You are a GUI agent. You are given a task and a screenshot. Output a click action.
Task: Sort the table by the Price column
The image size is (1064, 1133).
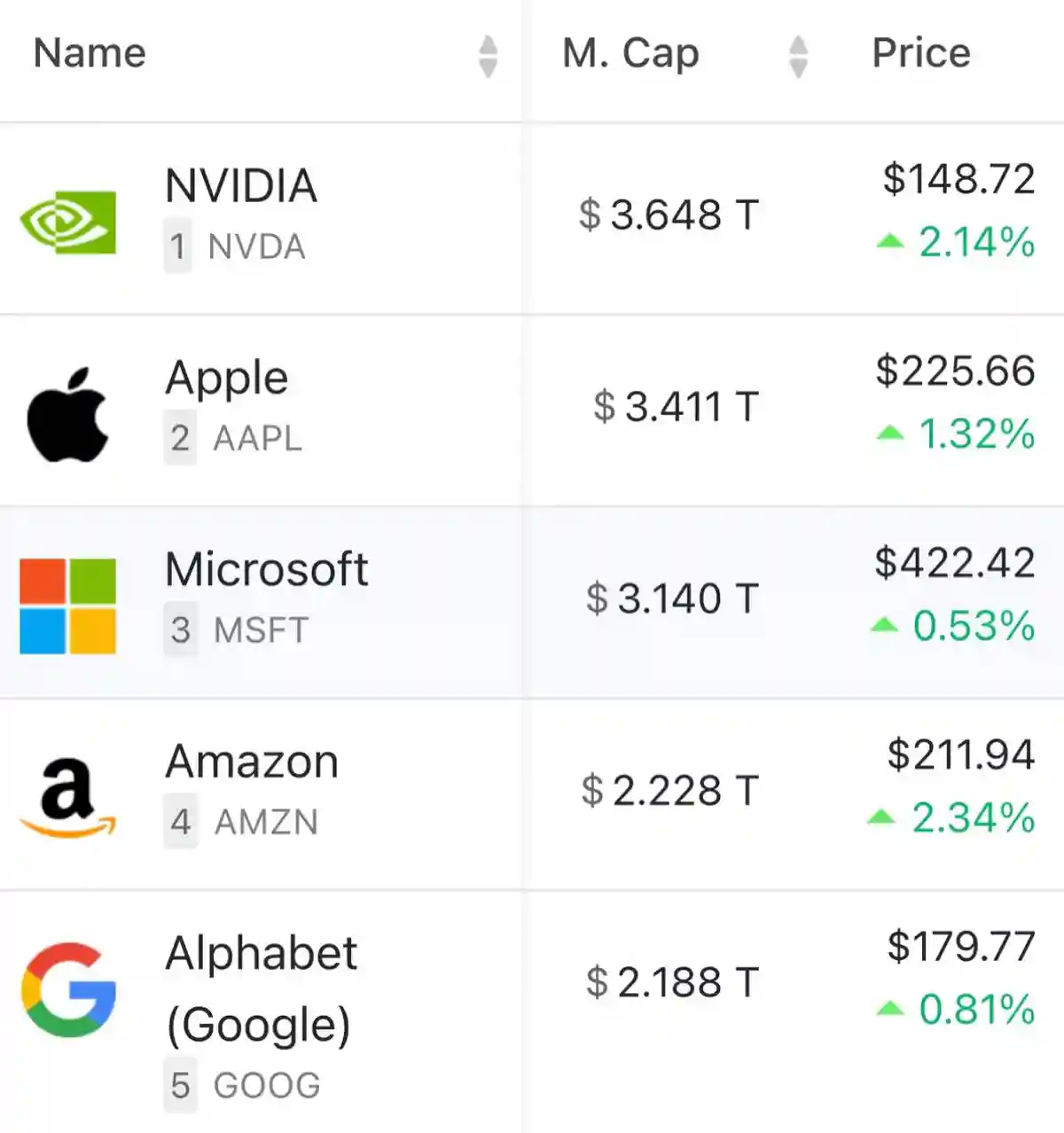920,53
